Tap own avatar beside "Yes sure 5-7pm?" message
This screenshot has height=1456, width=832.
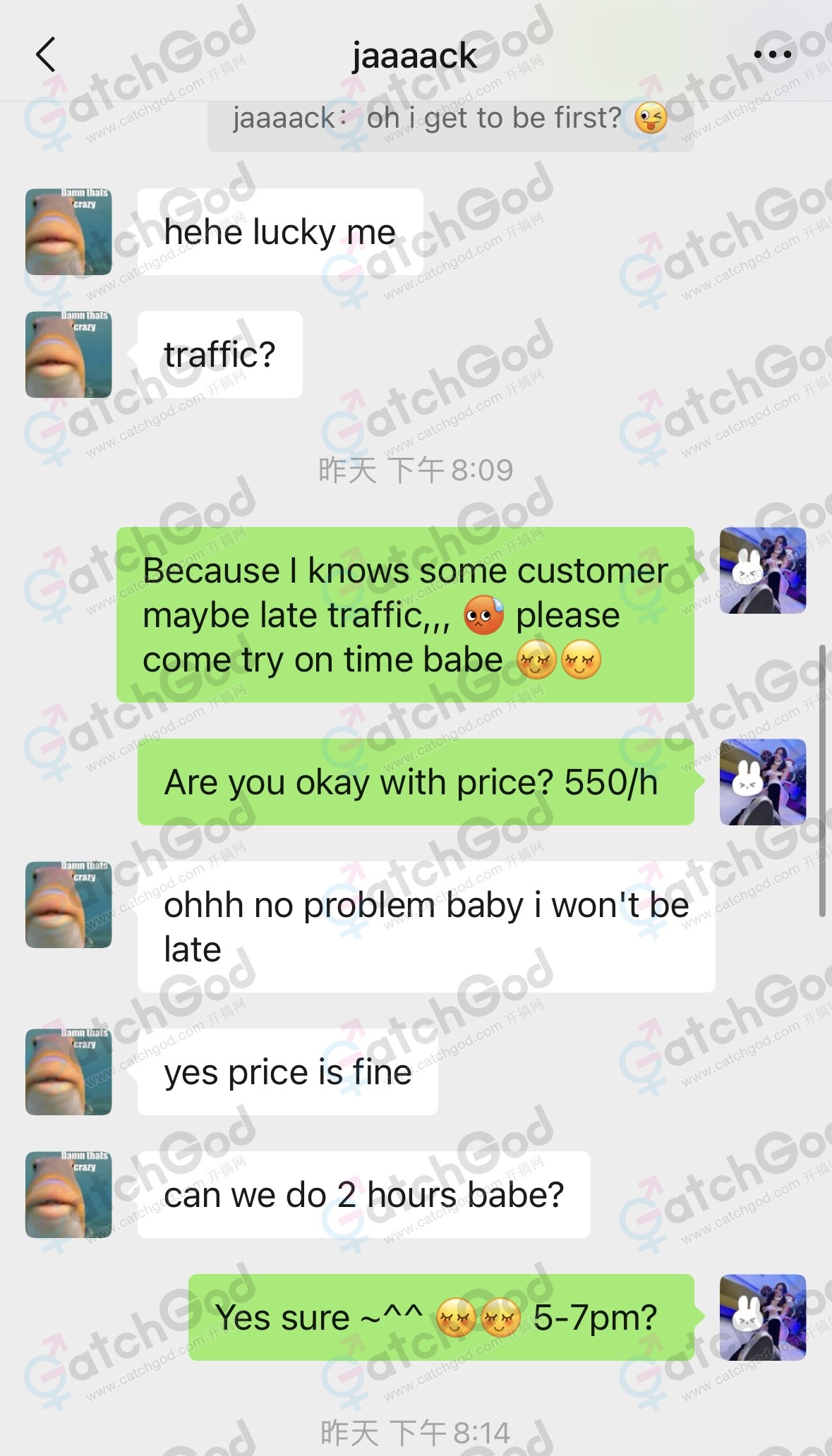(x=762, y=1317)
